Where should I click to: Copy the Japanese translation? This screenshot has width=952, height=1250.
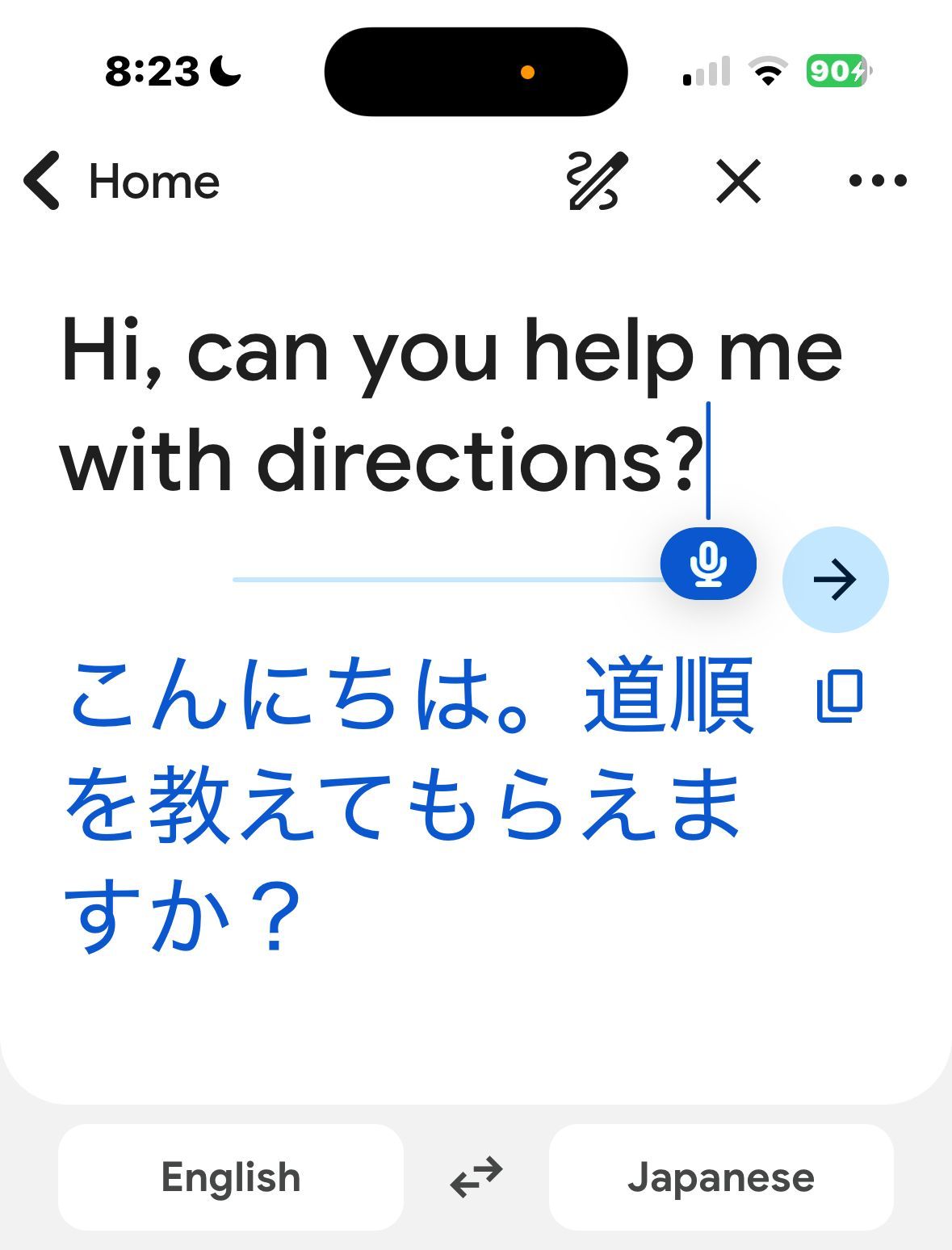click(x=840, y=695)
